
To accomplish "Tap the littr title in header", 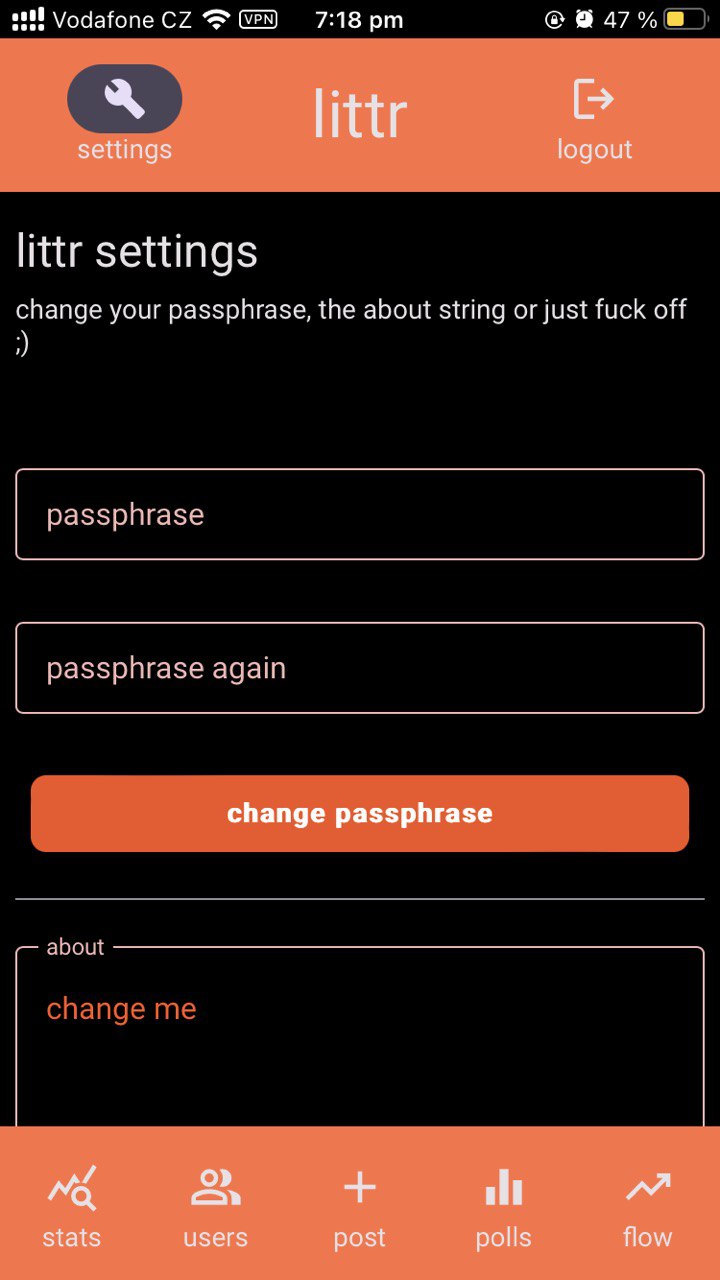I will click(360, 115).
